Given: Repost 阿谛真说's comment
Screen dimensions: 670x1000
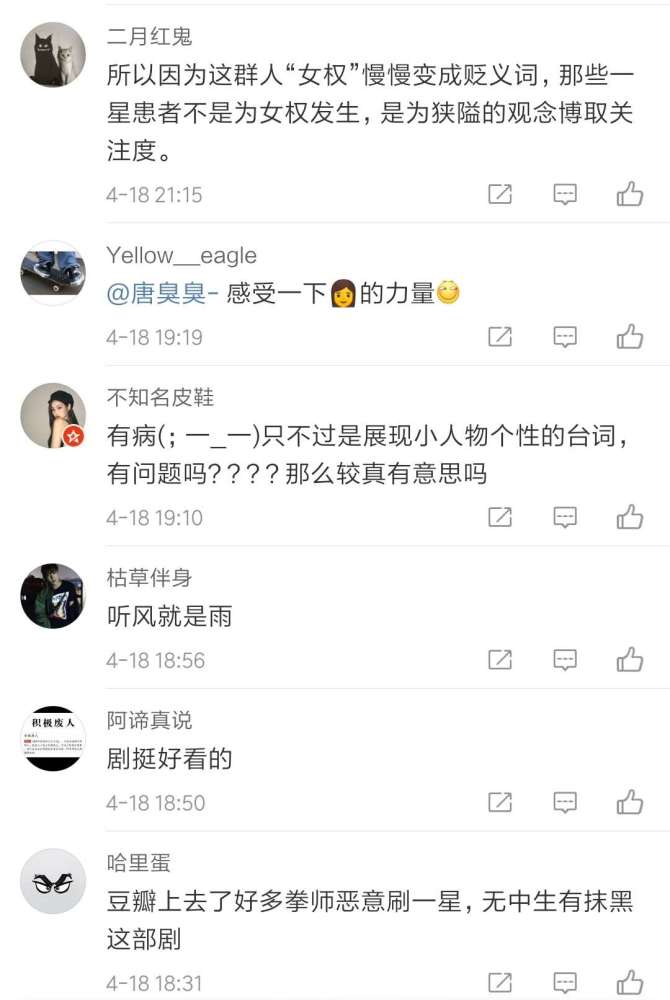Looking at the screenshot, I should click(500, 802).
